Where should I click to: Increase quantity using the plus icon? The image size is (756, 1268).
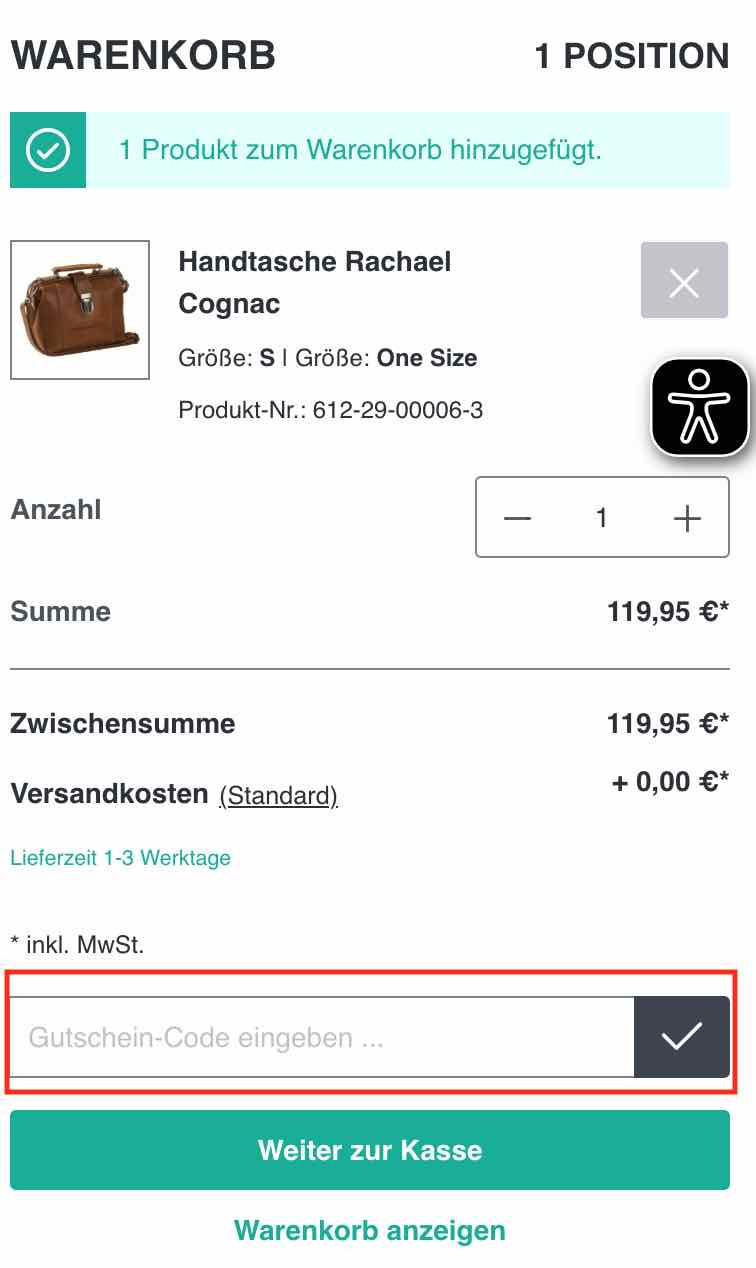(x=686, y=518)
